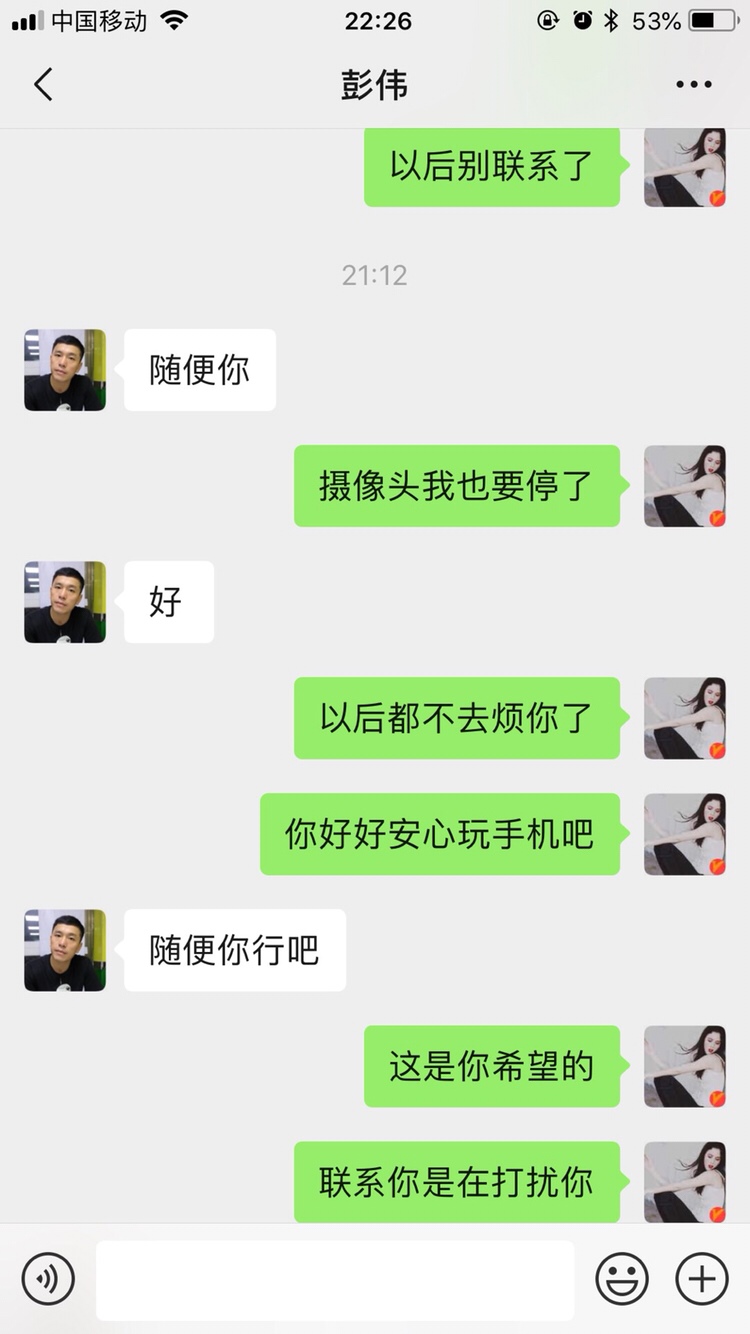Image resolution: width=750 pixels, height=1334 pixels.
Task: Open sender avatar beside 随便你行吧
Action: click(x=65, y=950)
